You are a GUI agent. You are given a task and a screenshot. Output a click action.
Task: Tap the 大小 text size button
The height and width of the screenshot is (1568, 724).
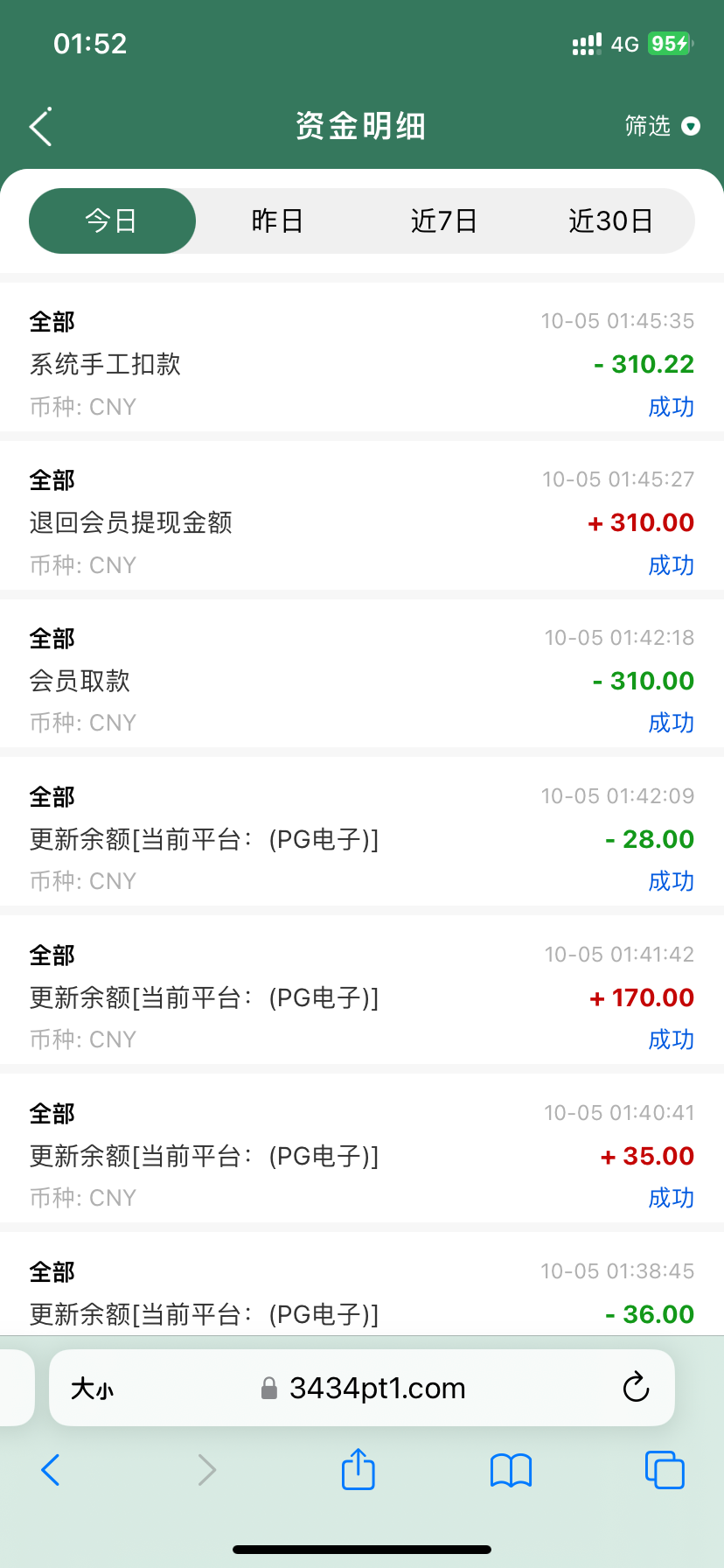pyautogui.click(x=92, y=1389)
